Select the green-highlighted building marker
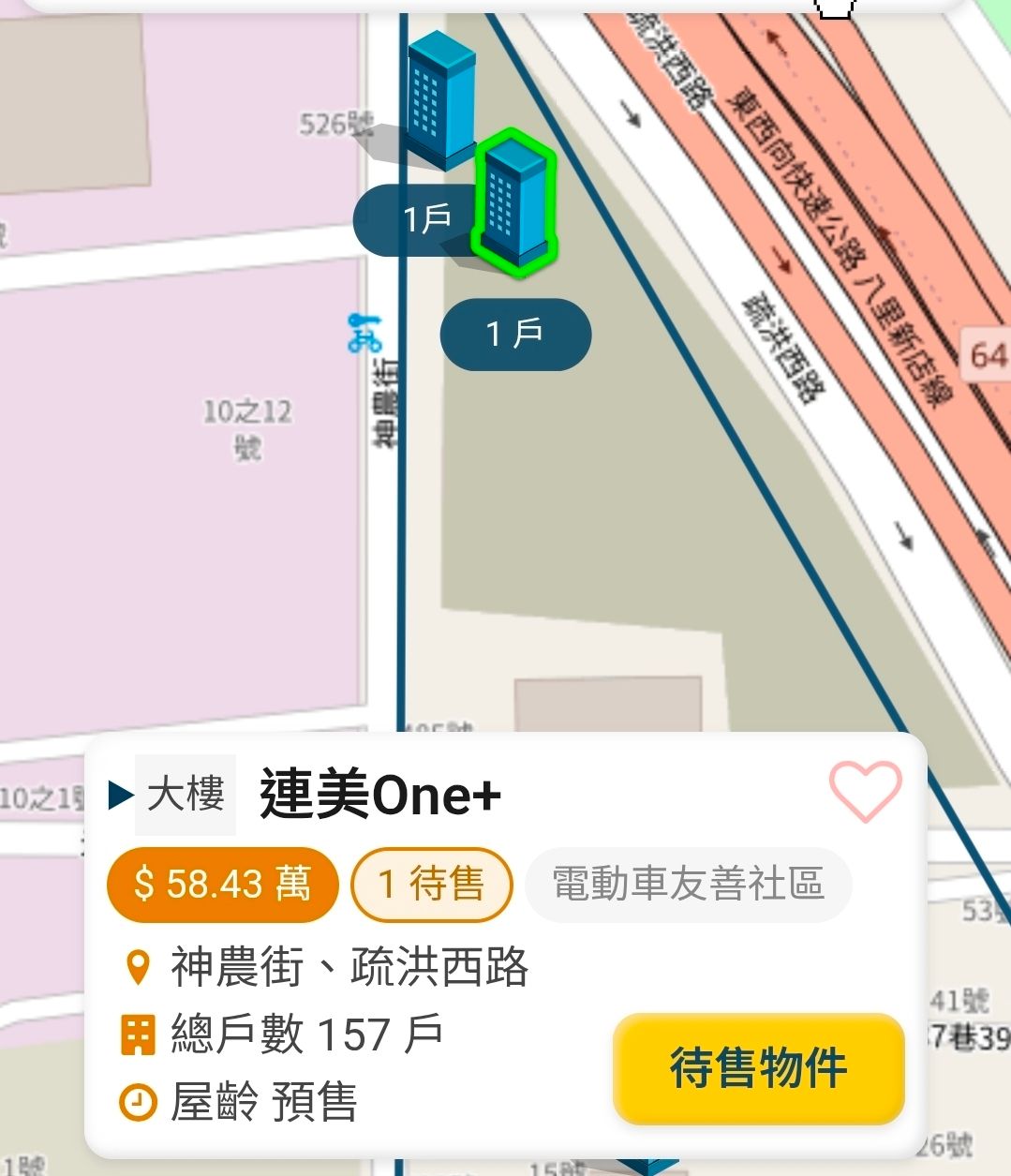The width and height of the screenshot is (1011, 1176). pos(513,201)
